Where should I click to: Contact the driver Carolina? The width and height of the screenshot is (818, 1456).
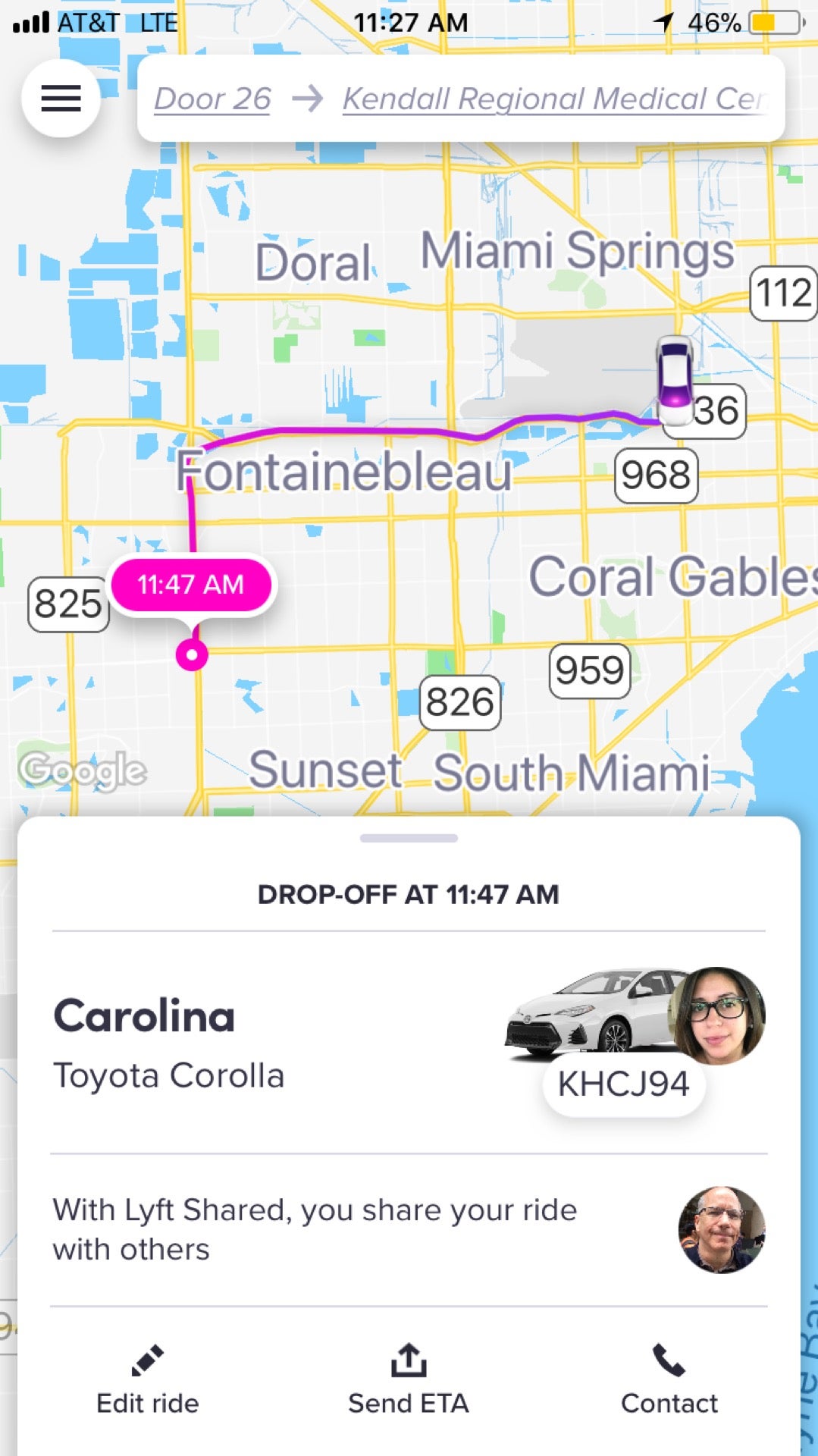pyautogui.click(x=669, y=1381)
